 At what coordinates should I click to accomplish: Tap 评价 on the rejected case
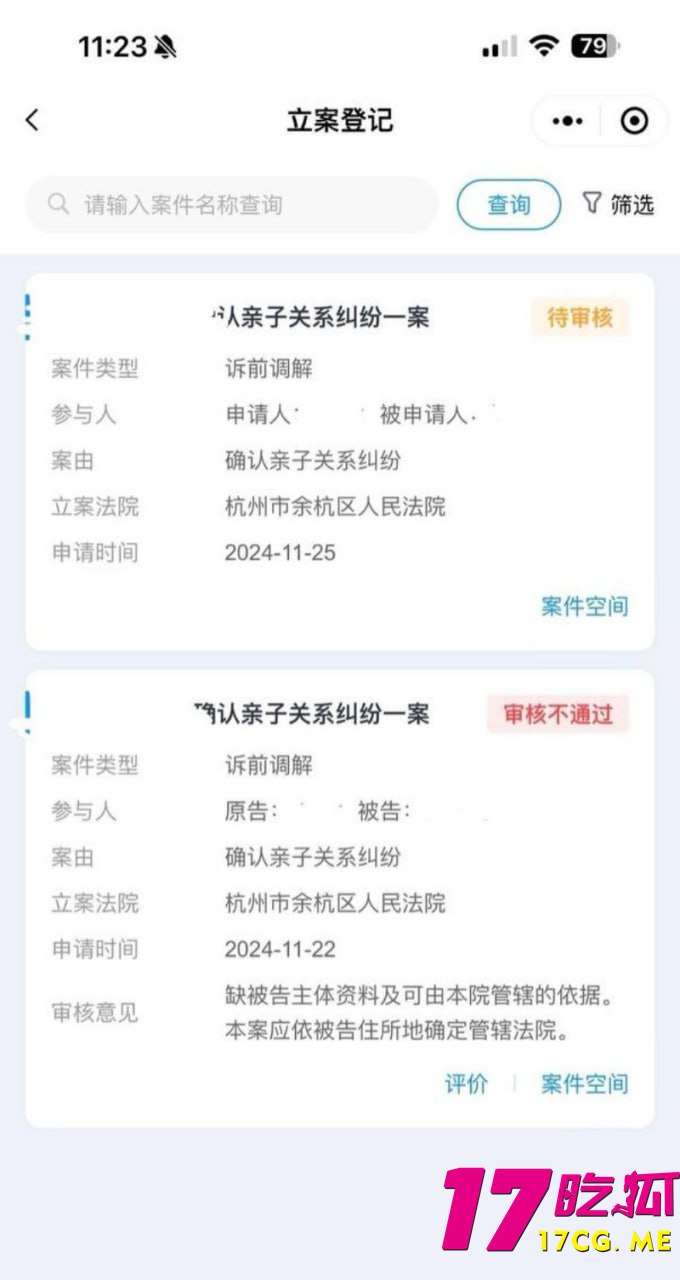click(466, 1083)
